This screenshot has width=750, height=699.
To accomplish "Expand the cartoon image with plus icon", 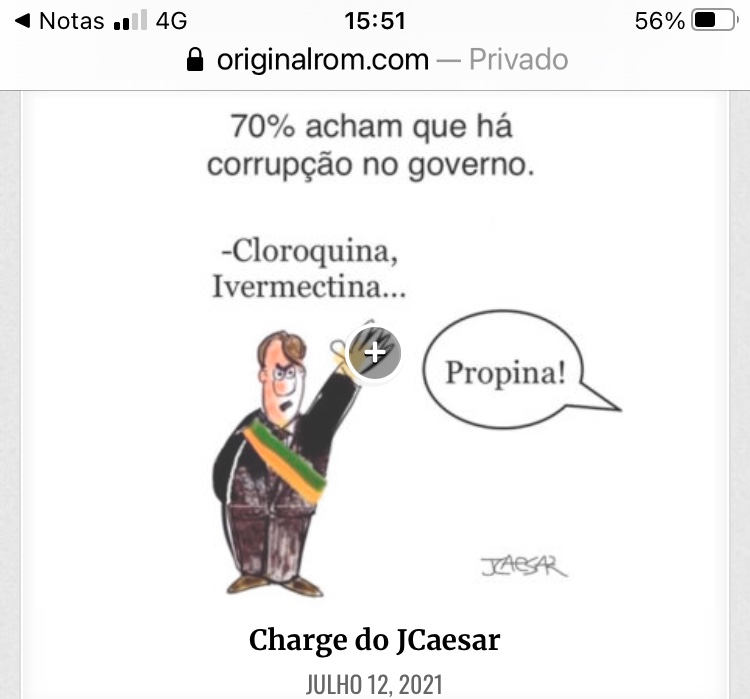I will pyautogui.click(x=375, y=352).
